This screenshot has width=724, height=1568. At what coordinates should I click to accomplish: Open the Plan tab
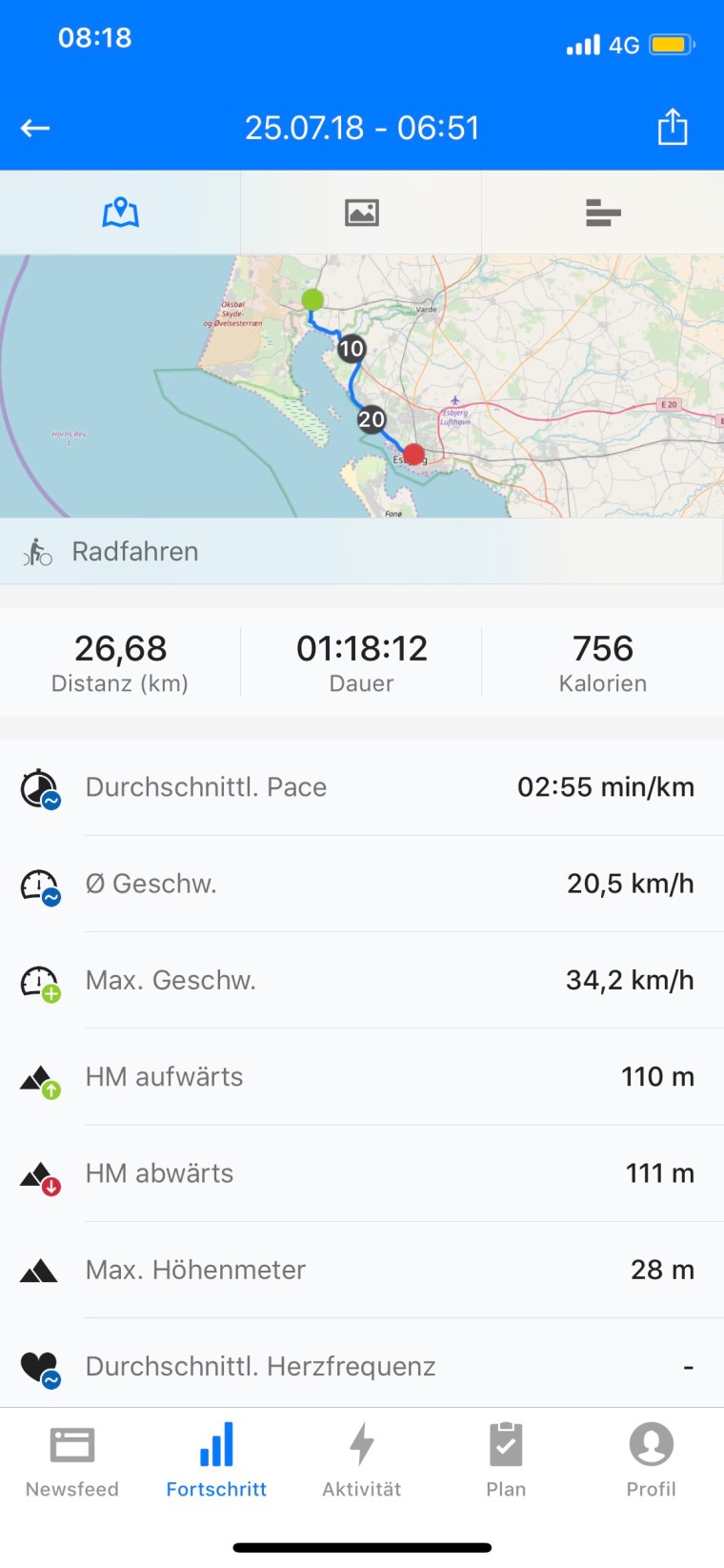[506, 1460]
